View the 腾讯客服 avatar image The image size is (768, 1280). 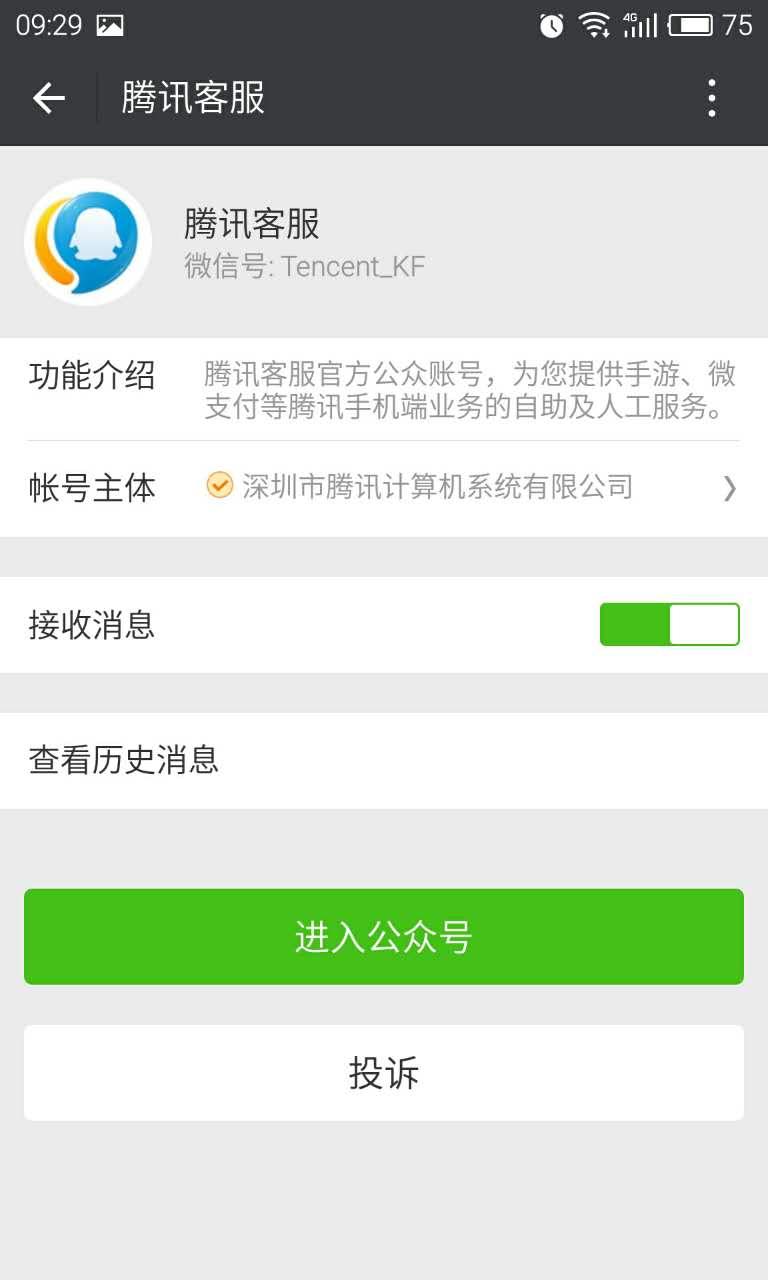[x=88, y=242]
